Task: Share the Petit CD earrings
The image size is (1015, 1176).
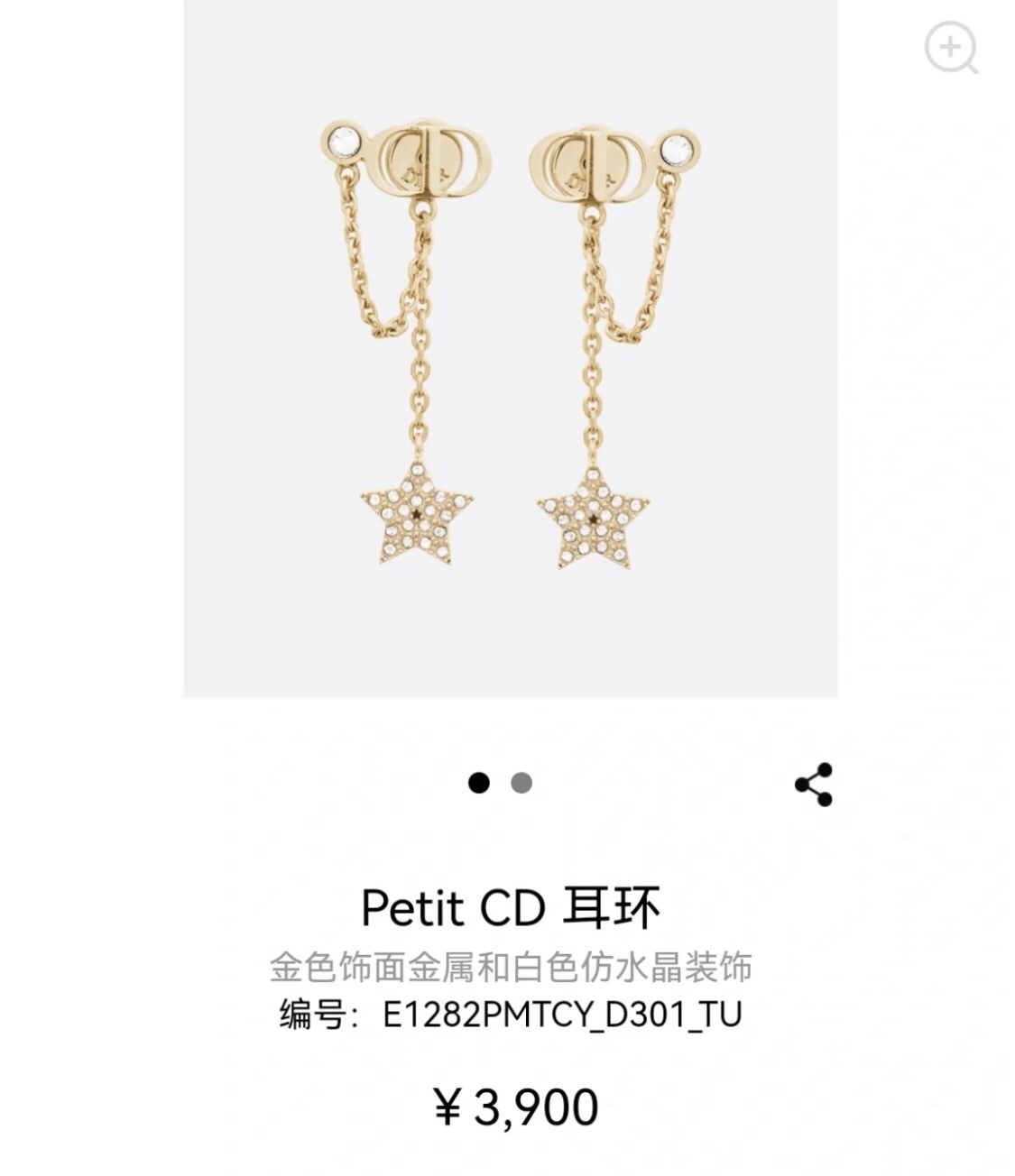Action: 814,785
